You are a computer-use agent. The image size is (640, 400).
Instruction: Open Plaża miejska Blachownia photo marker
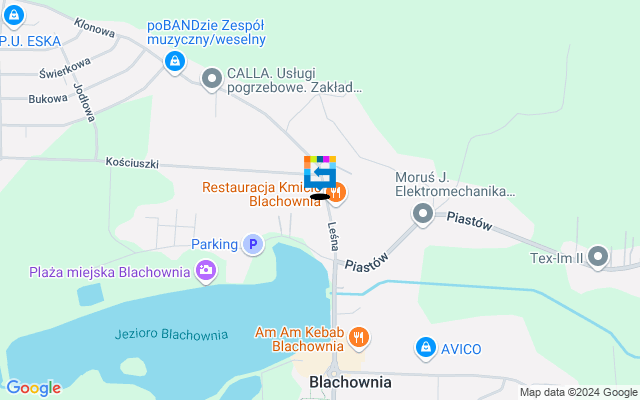[206, 271]
